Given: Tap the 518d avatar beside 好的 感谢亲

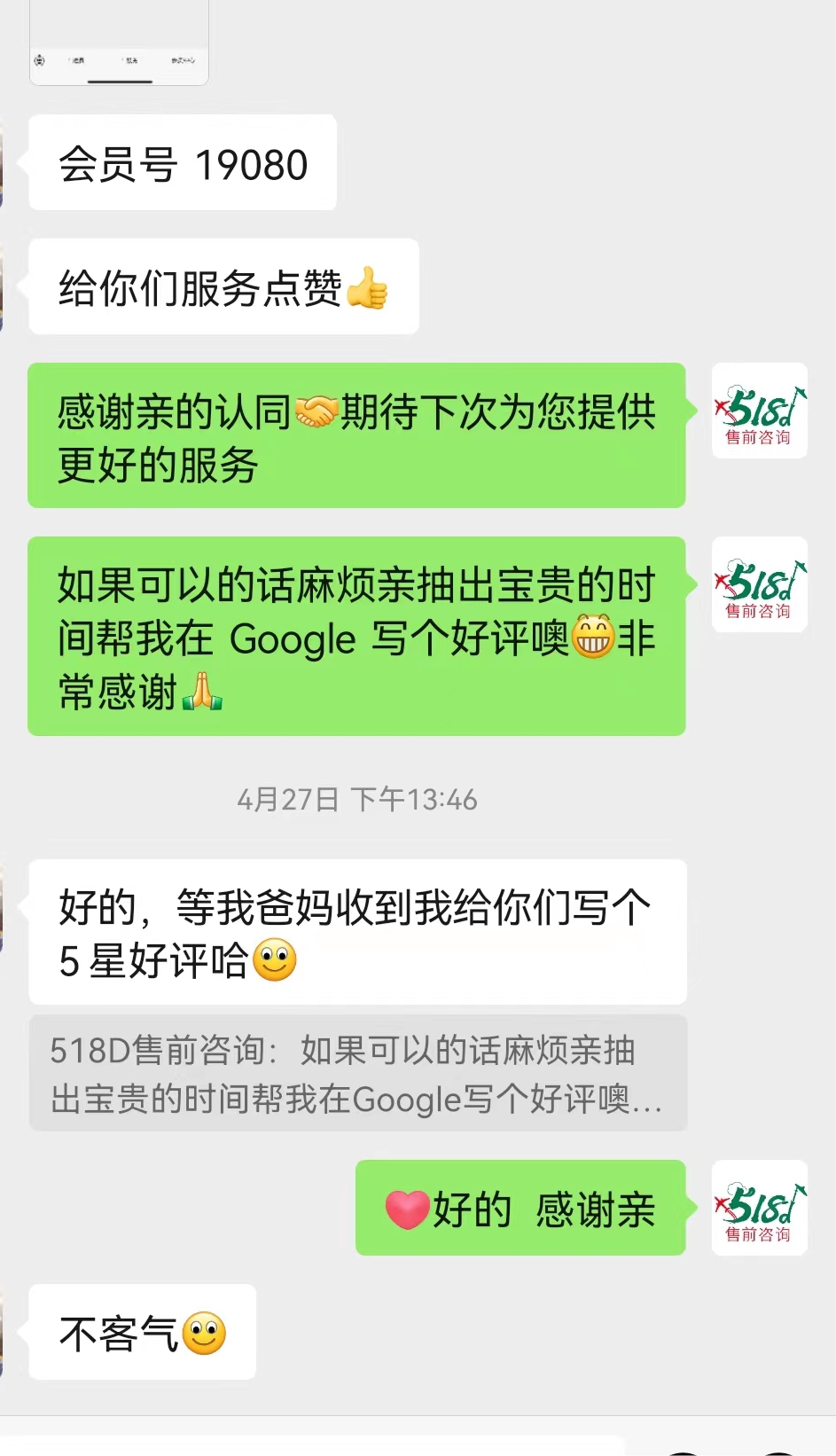Looking at the screenshot, I should coord(759,1207).
